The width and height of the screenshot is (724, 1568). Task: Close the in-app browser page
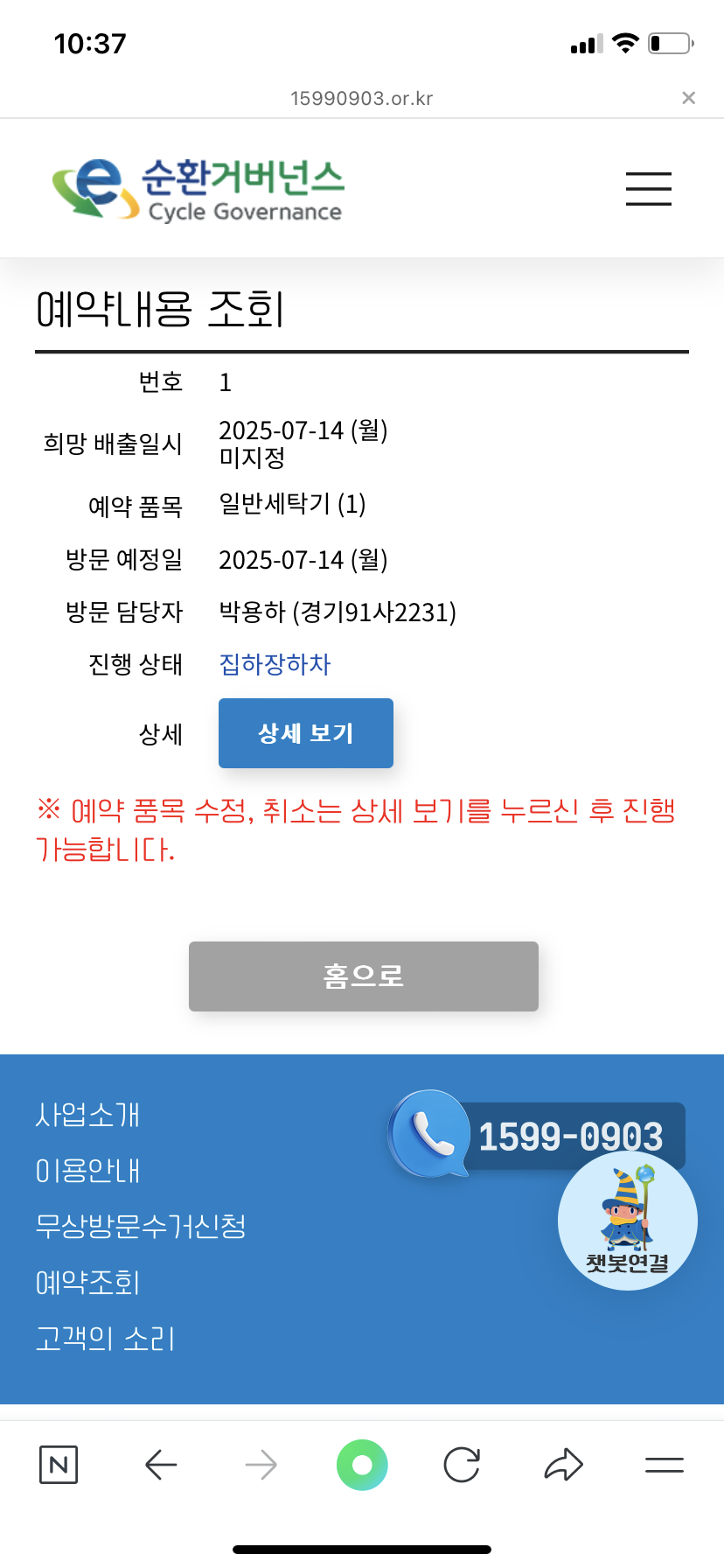688,98
